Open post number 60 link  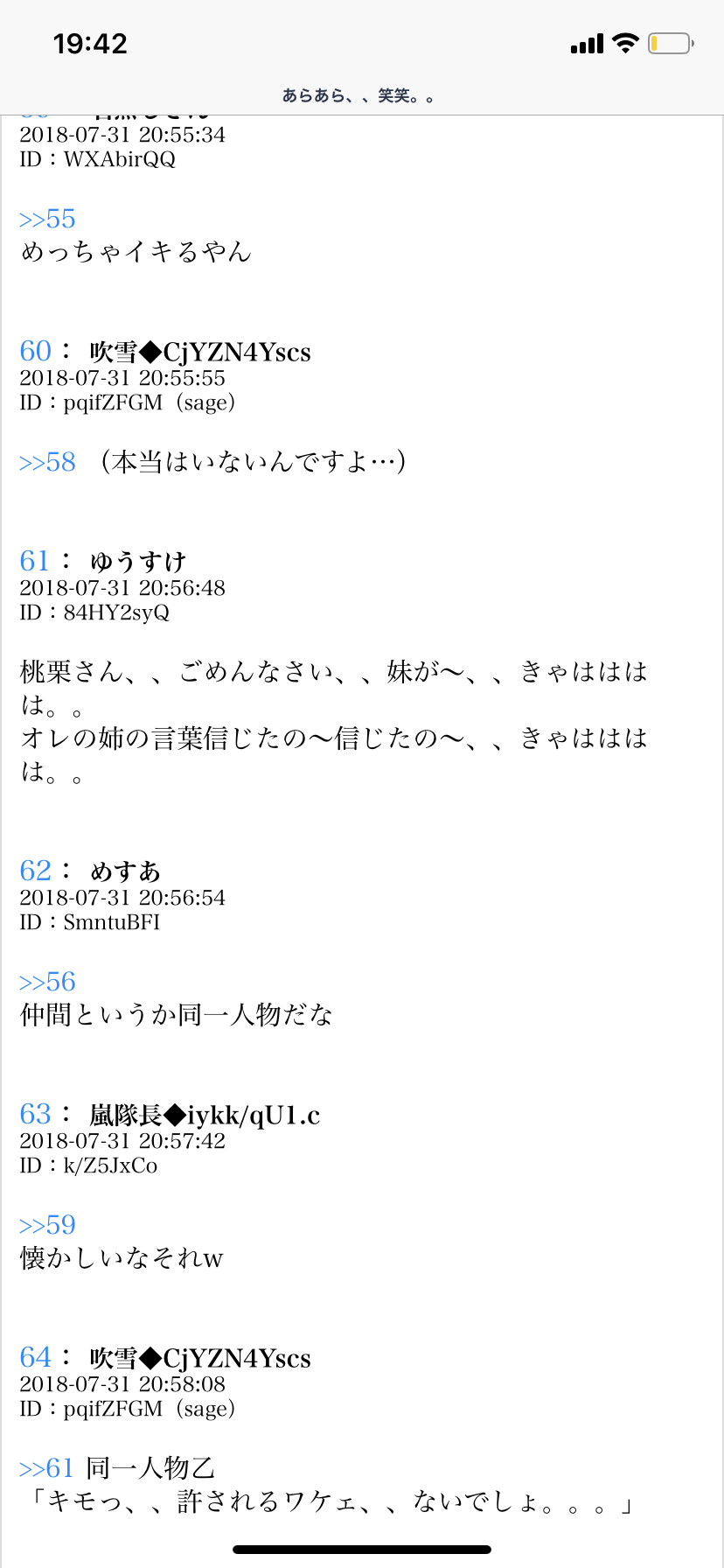[36, 351]
